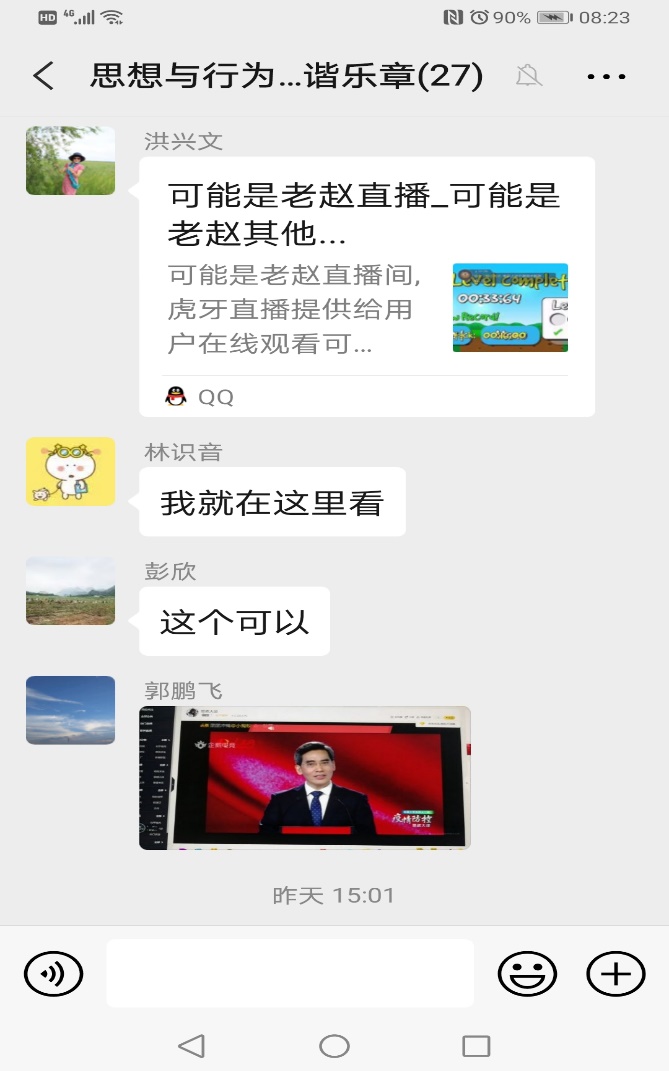View 洪兴文's profile avatar
This screenshot has height=1071, width=669.
[70, 161]
